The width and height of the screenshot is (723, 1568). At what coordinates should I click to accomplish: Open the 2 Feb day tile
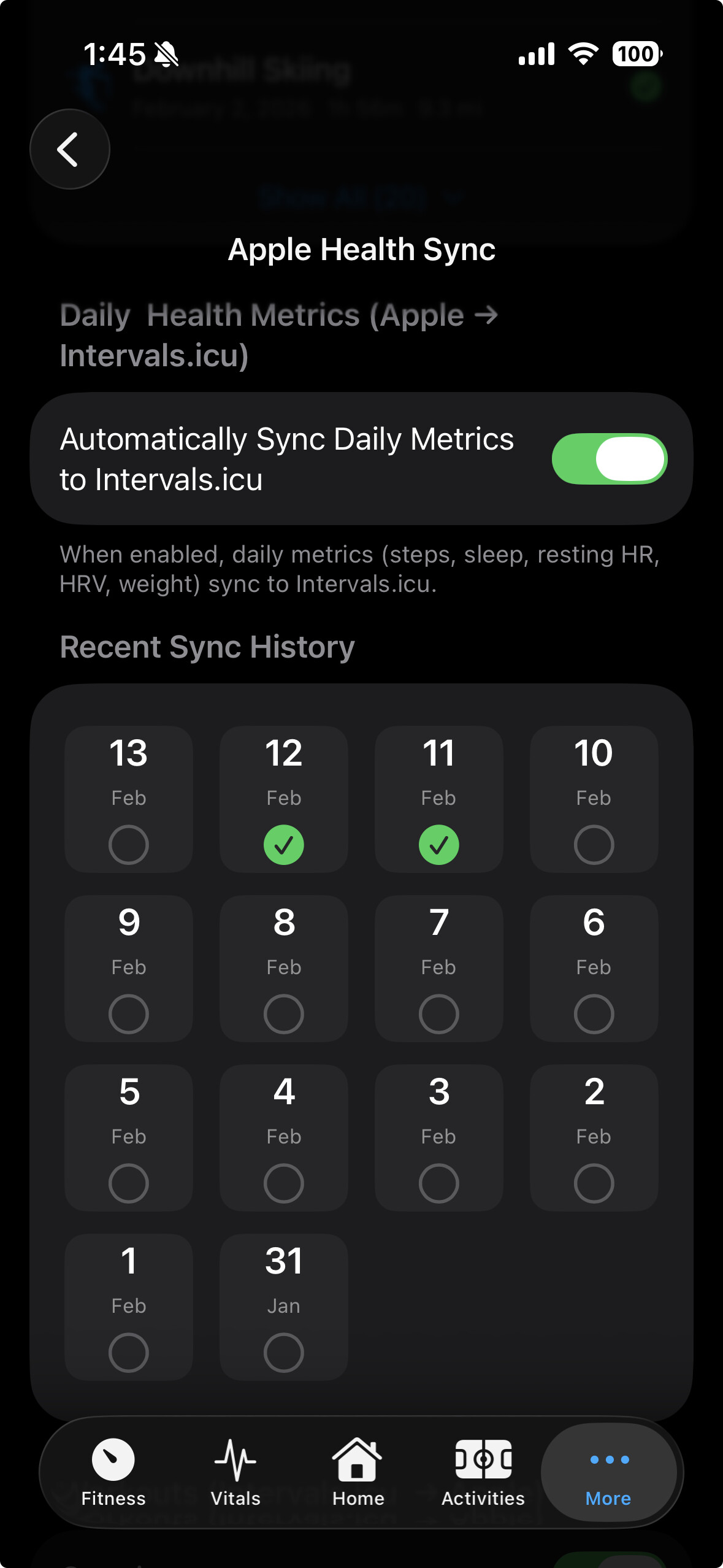pos(594,1137)
